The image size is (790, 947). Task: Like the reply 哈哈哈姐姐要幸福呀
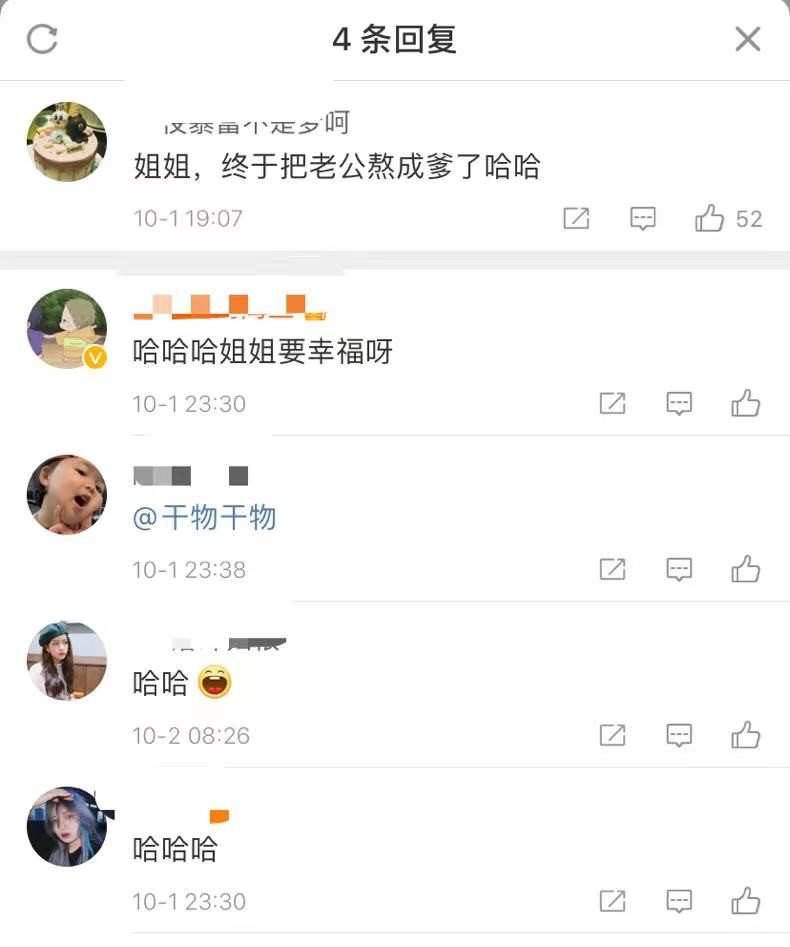coord(746,404)
